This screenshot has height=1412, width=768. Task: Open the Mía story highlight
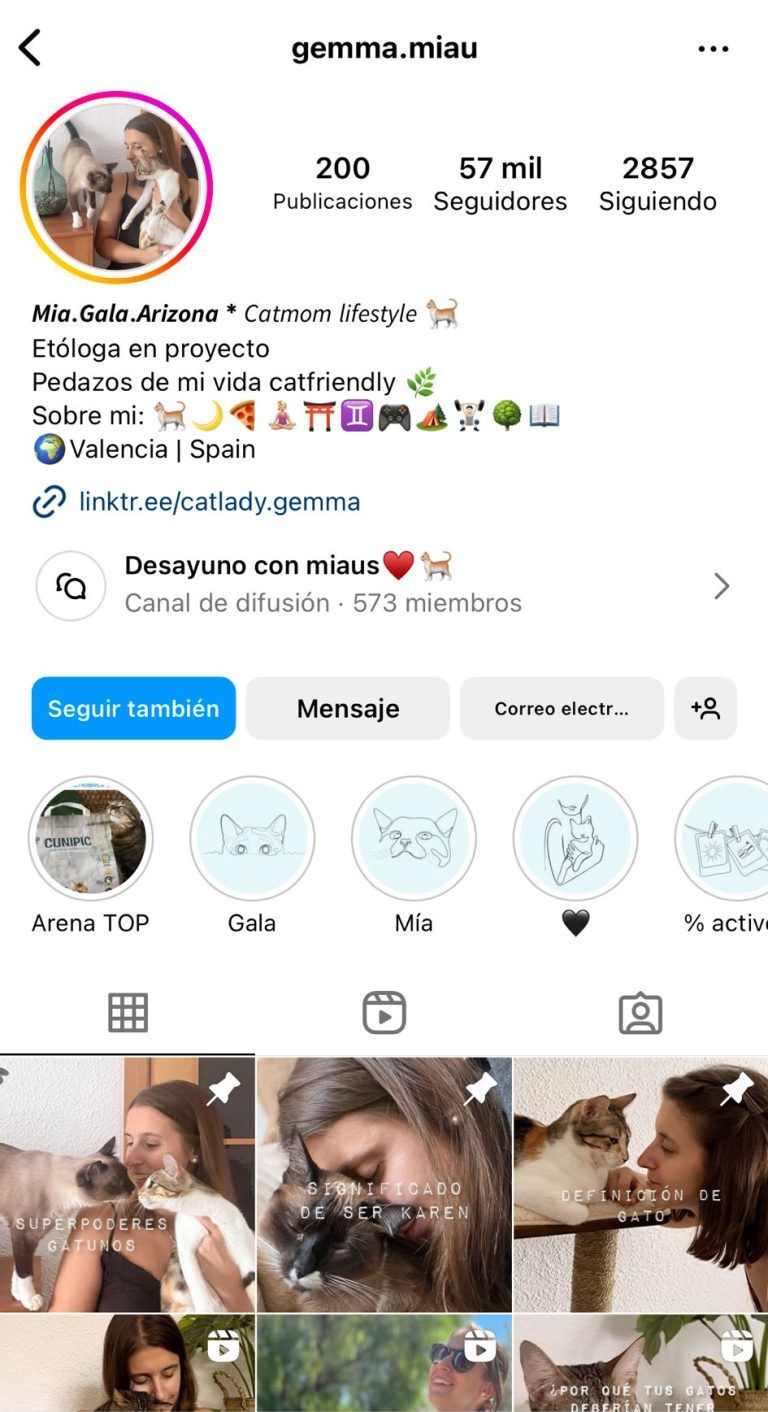(414, 856)
